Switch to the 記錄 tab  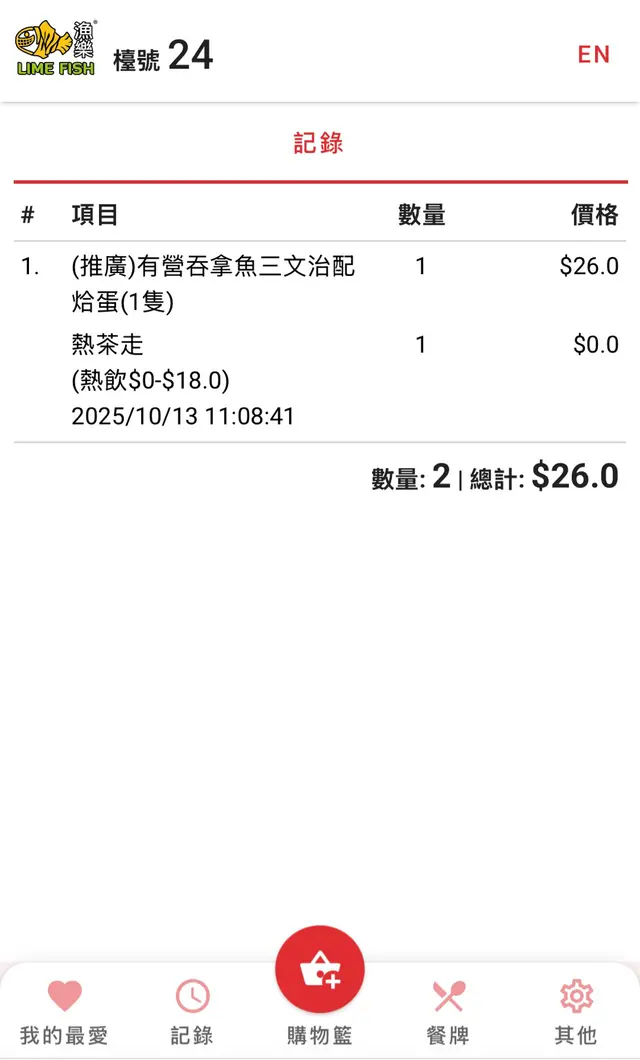pyautogui.click(x=192, y=1010)
